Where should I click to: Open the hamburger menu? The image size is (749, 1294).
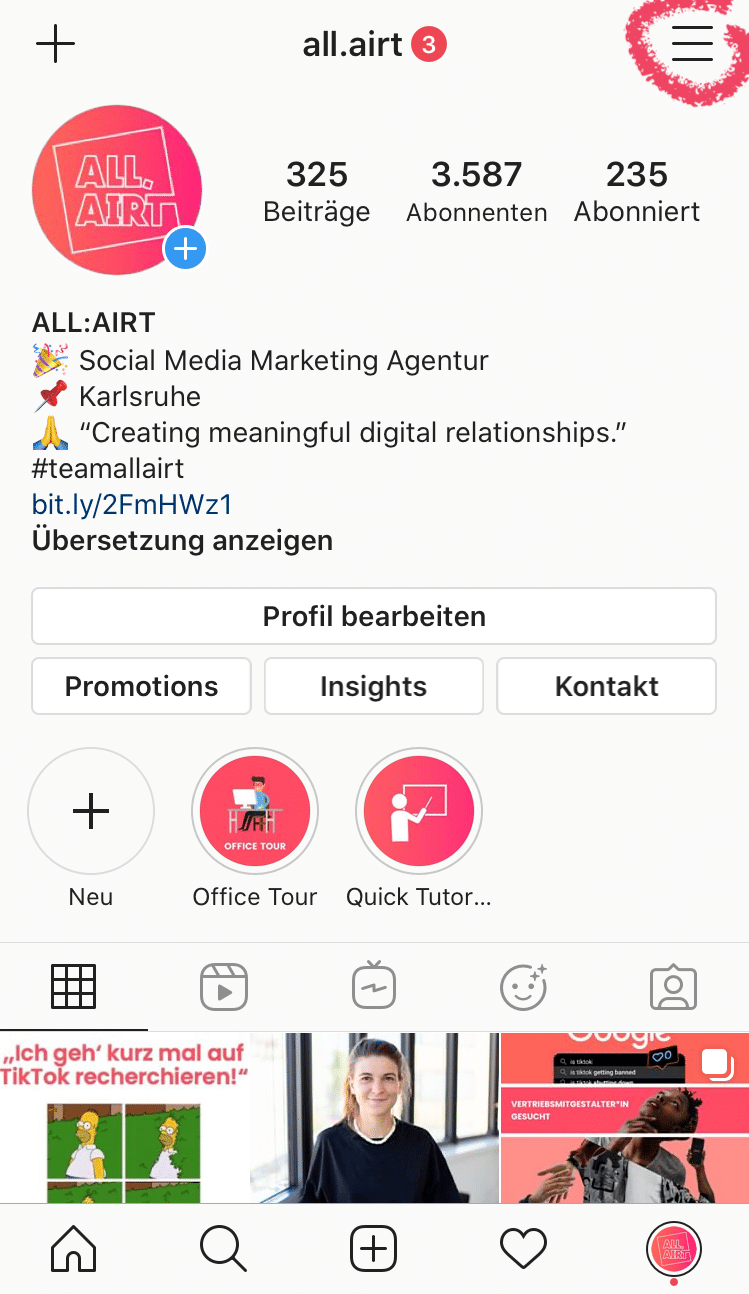[x=692, y=43]
